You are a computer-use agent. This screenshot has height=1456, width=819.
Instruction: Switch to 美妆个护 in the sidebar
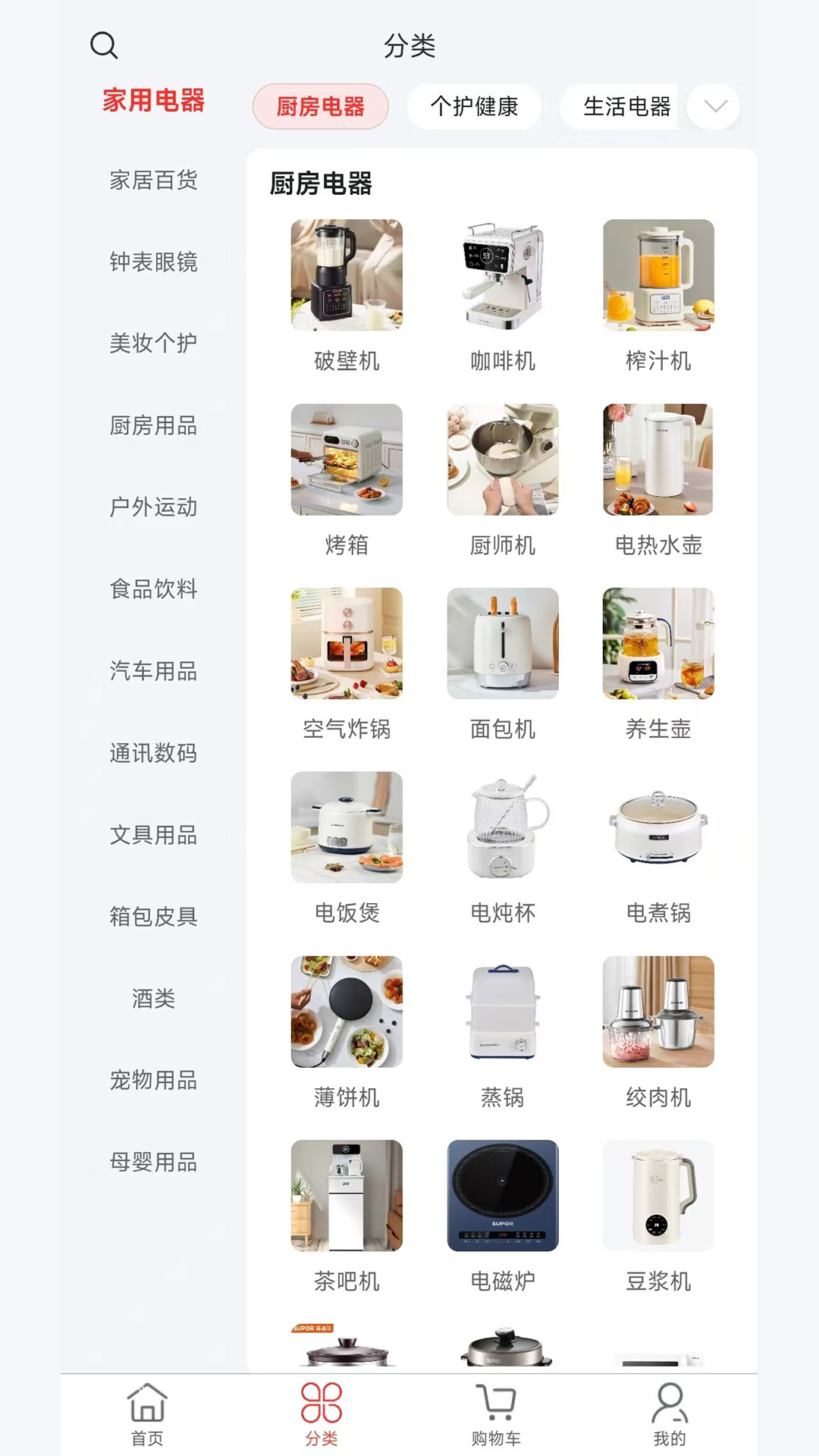(153, 344)
